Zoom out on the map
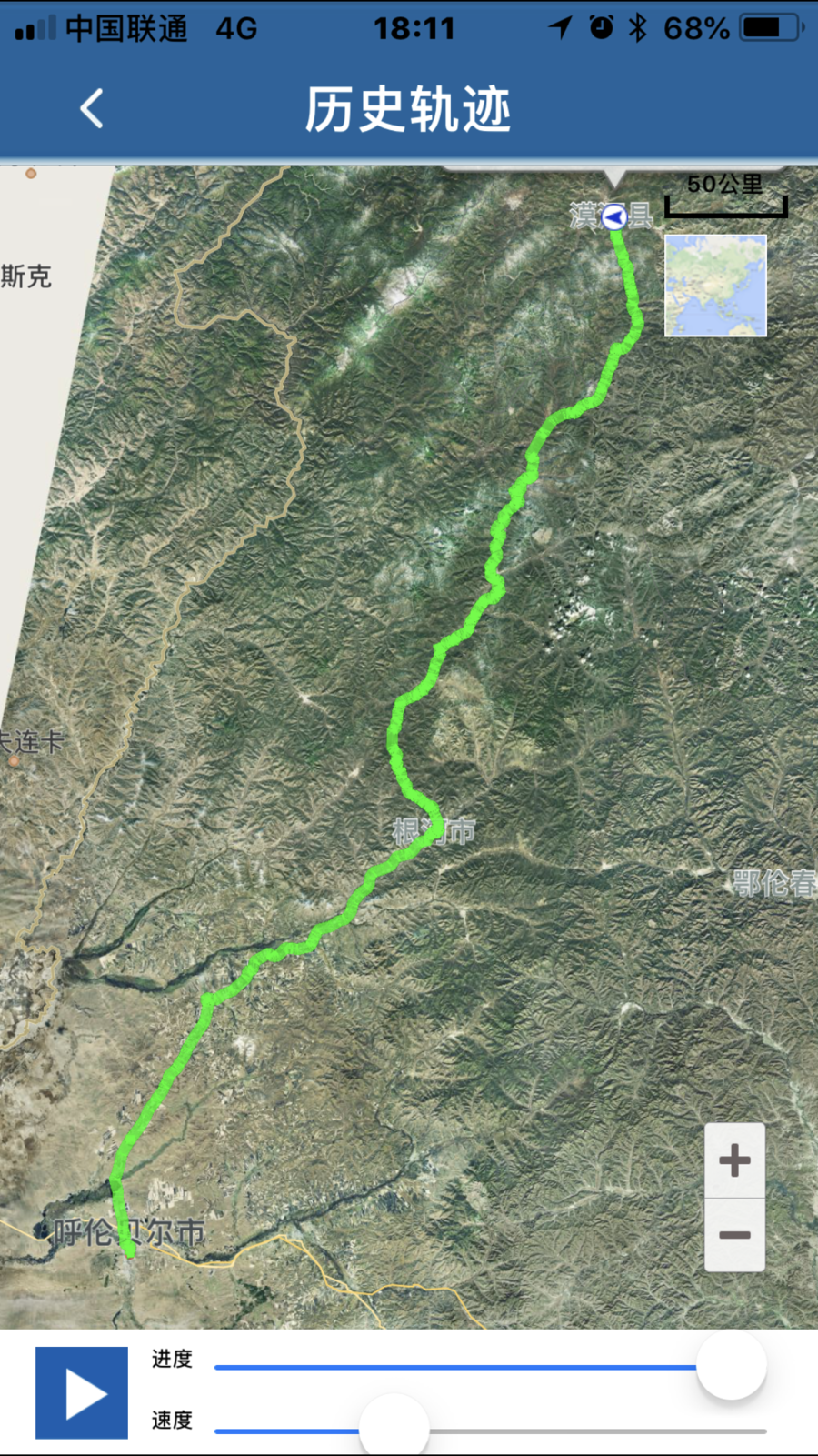This screenshot has width=818, height=1456. point(734,1234)
